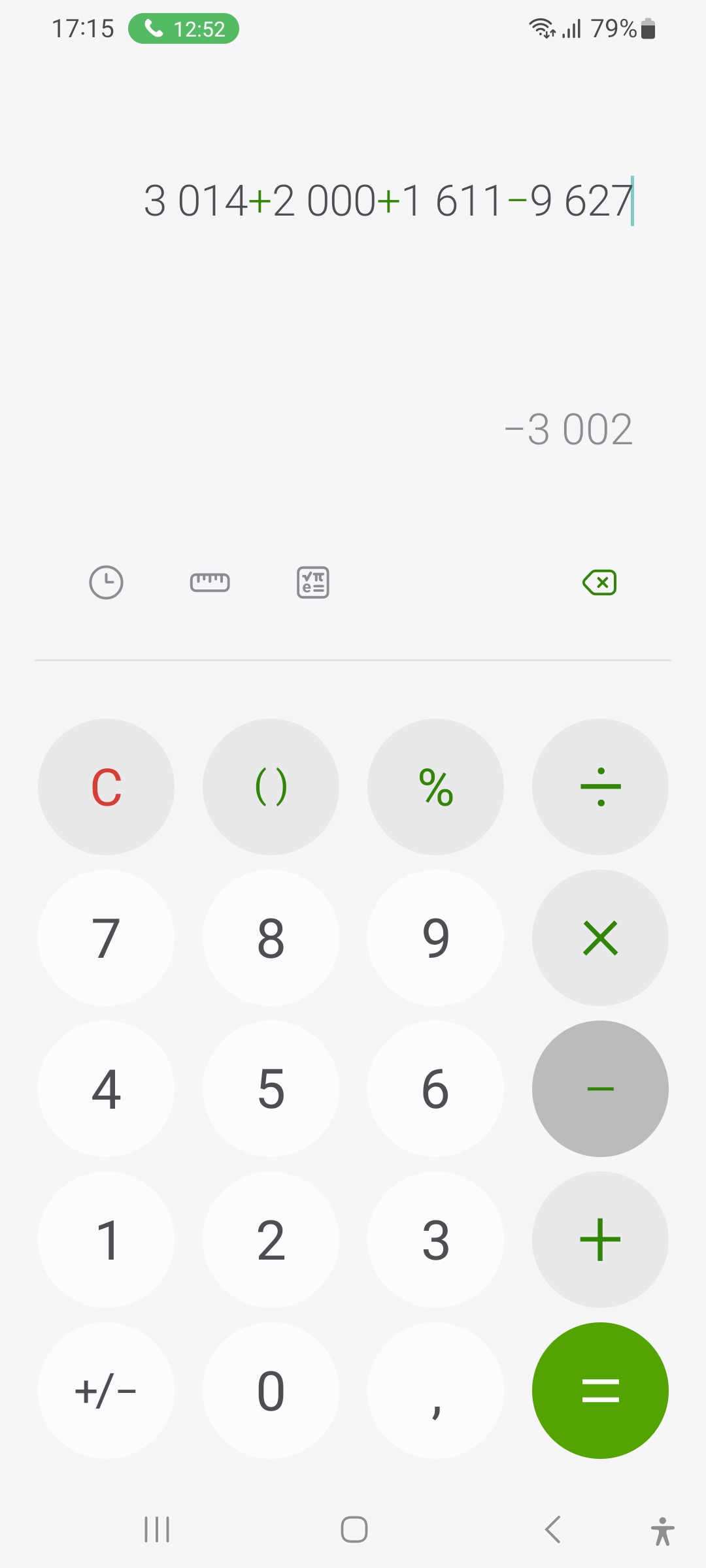
Task: Open the unit converter ruler icon
Action: tap(210, 582)
